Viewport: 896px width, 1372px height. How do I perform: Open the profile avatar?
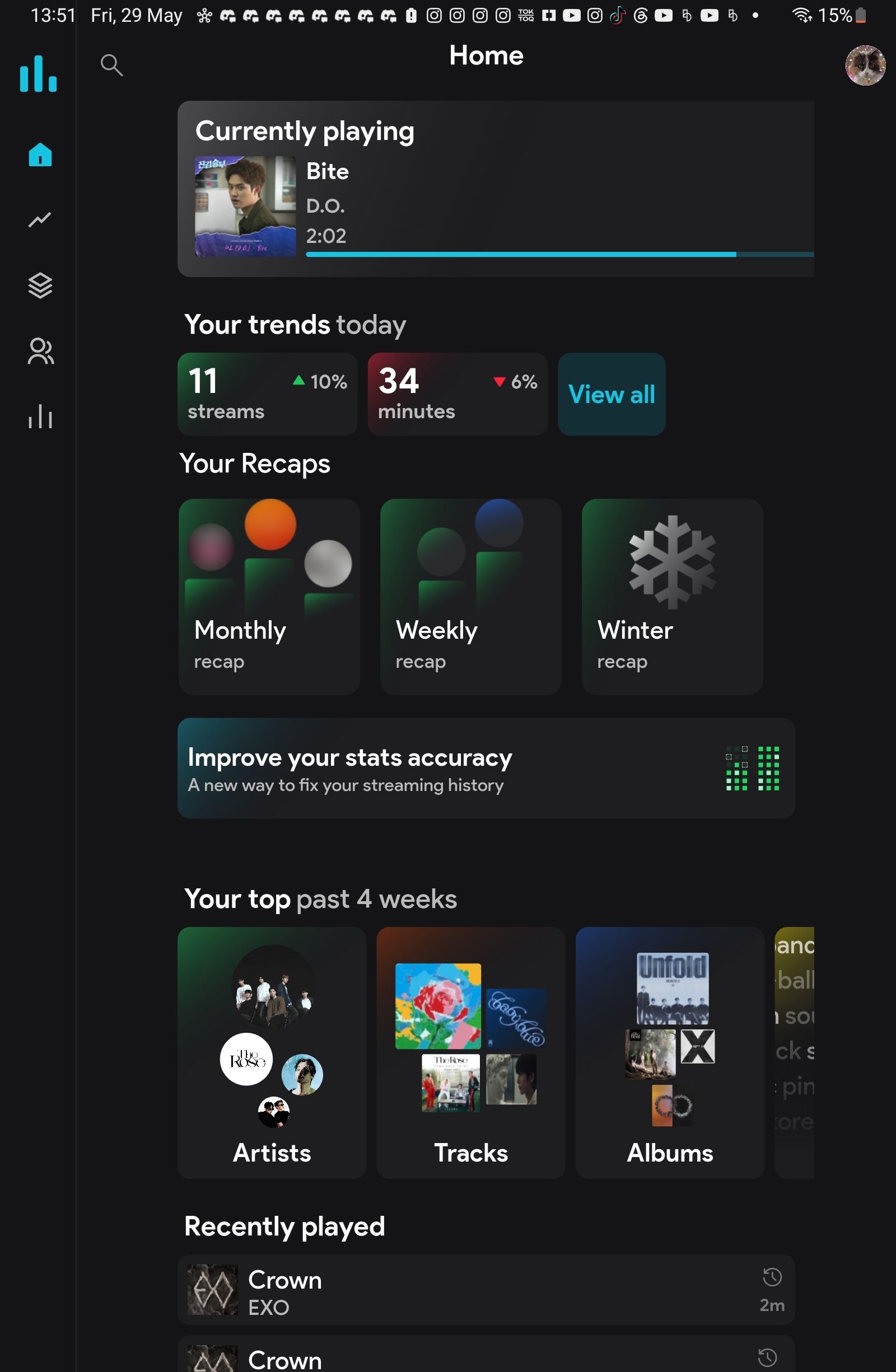(x=865, y=65)
